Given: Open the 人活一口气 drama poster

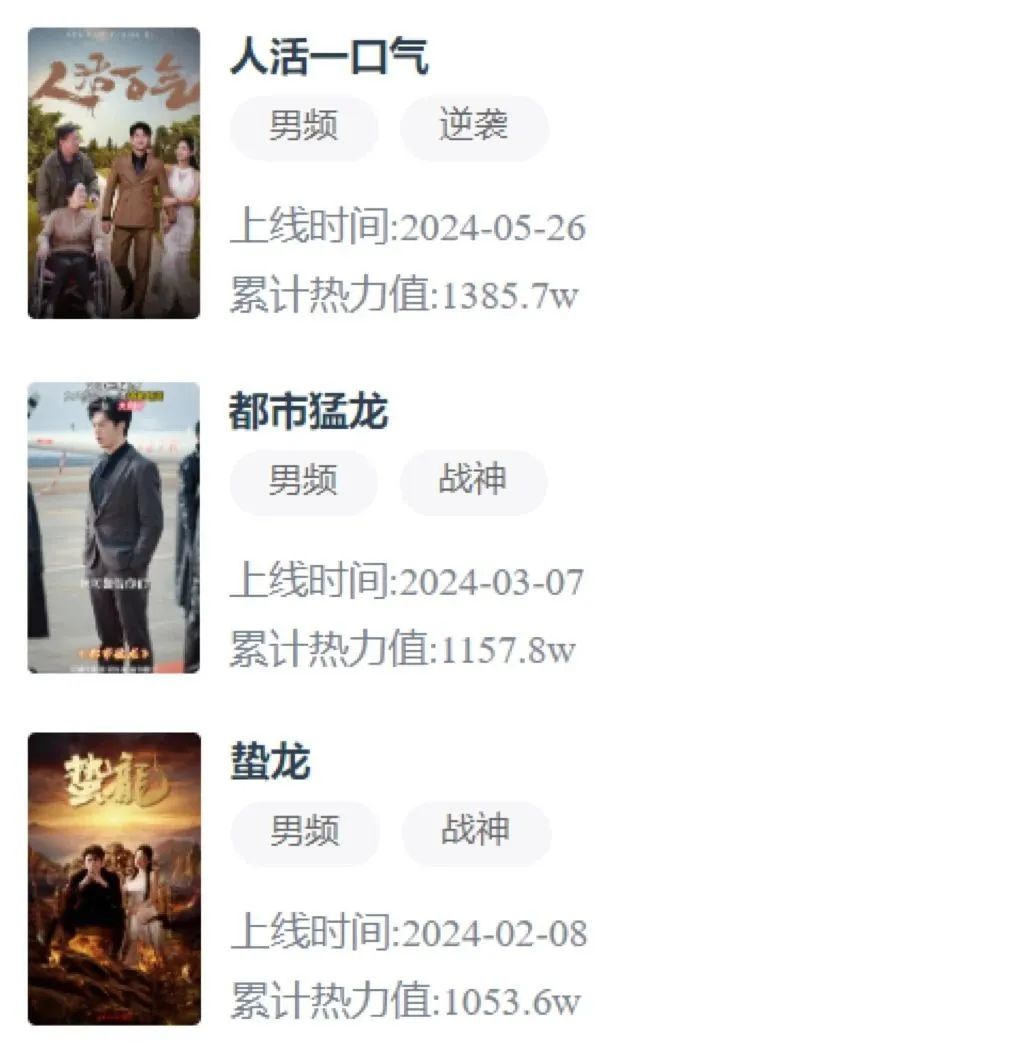Looking at the screenshot, I should coord(113,173).
